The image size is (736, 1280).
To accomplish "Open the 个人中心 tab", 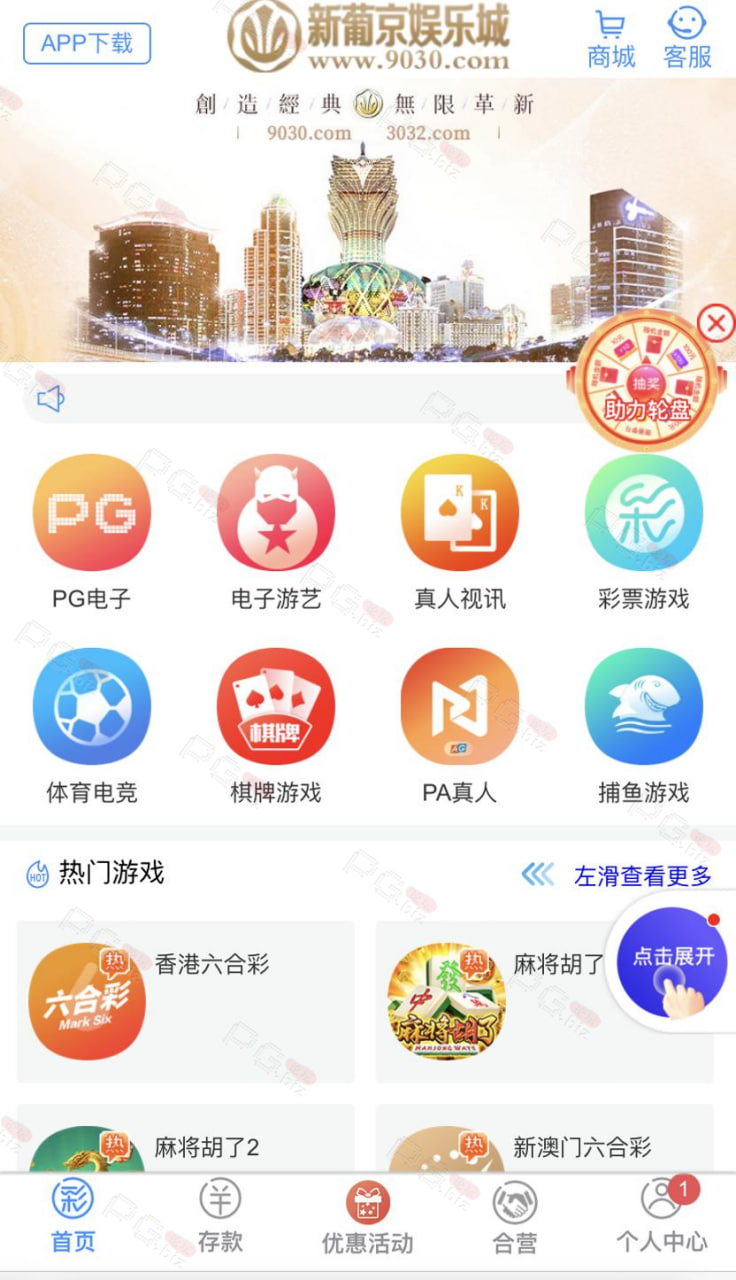I will click(662, 1215).
